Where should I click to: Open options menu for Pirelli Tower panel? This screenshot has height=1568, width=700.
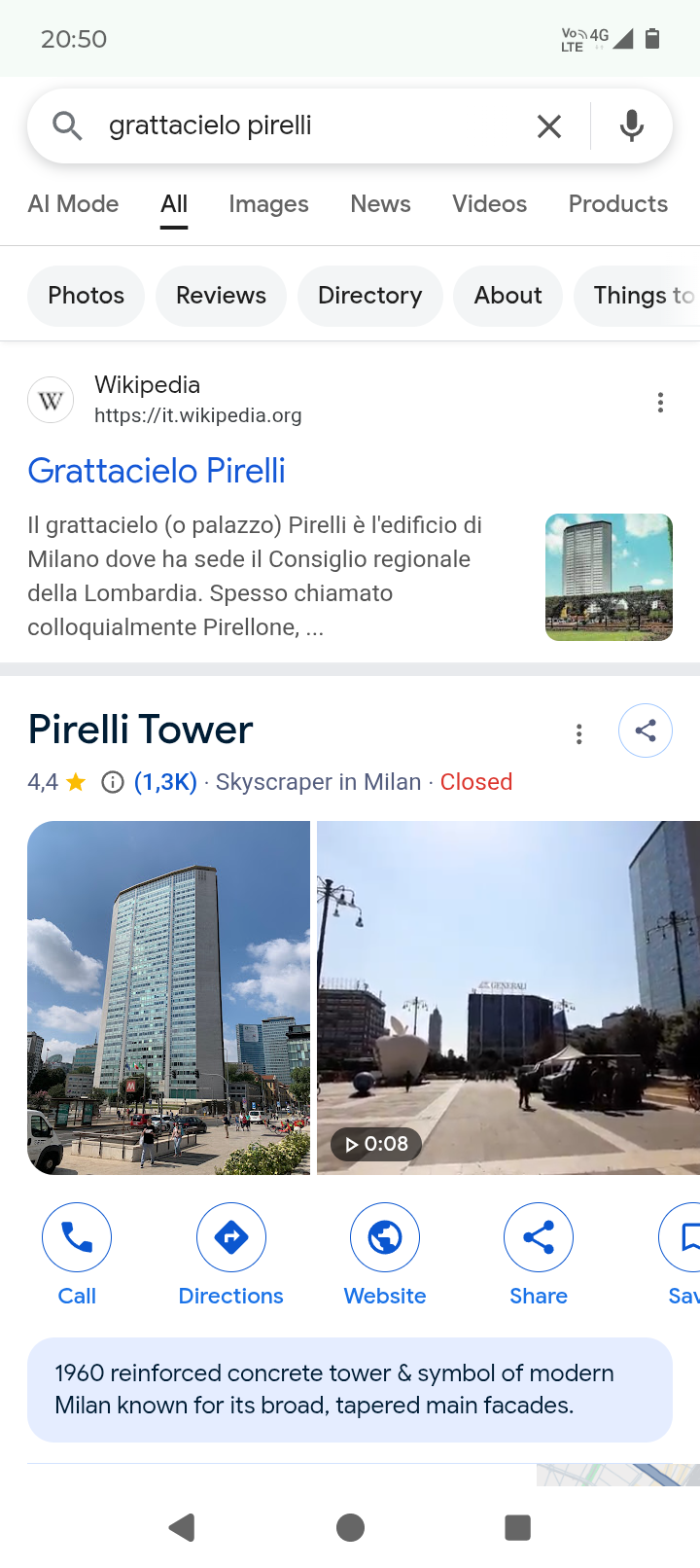click(x=579, y=734)
